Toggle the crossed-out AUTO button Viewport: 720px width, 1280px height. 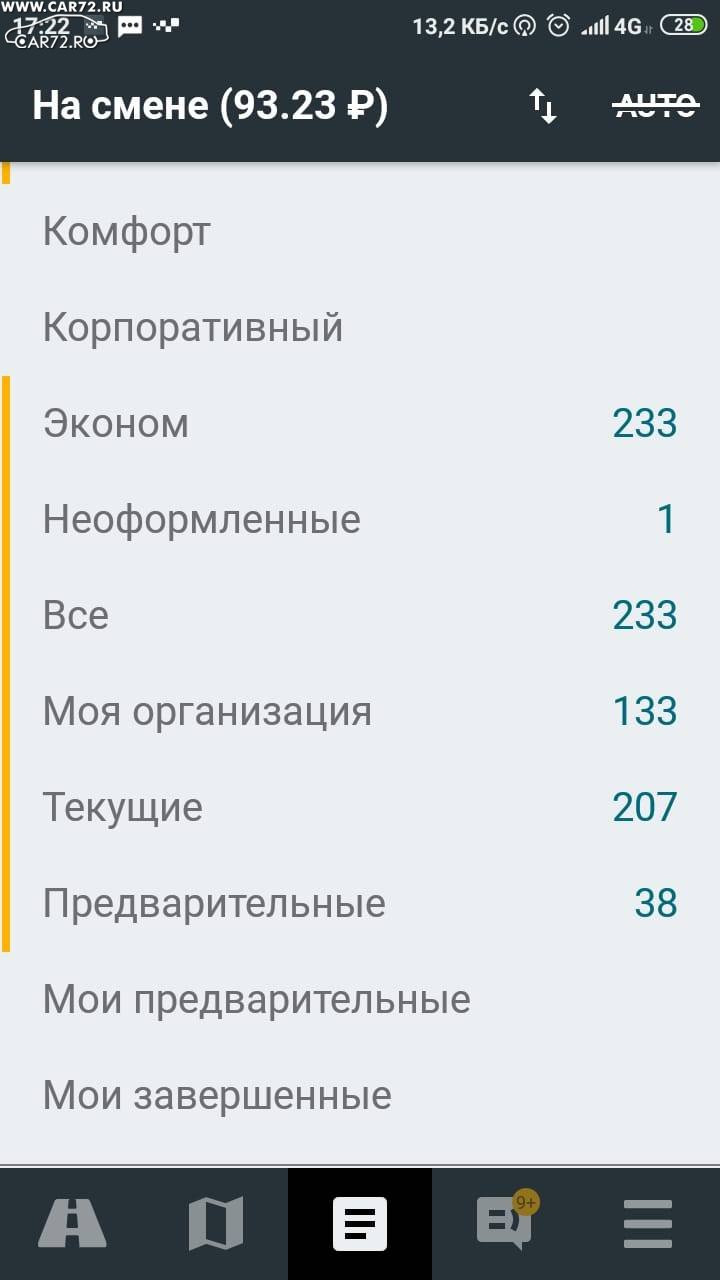[x=655, y=105]
